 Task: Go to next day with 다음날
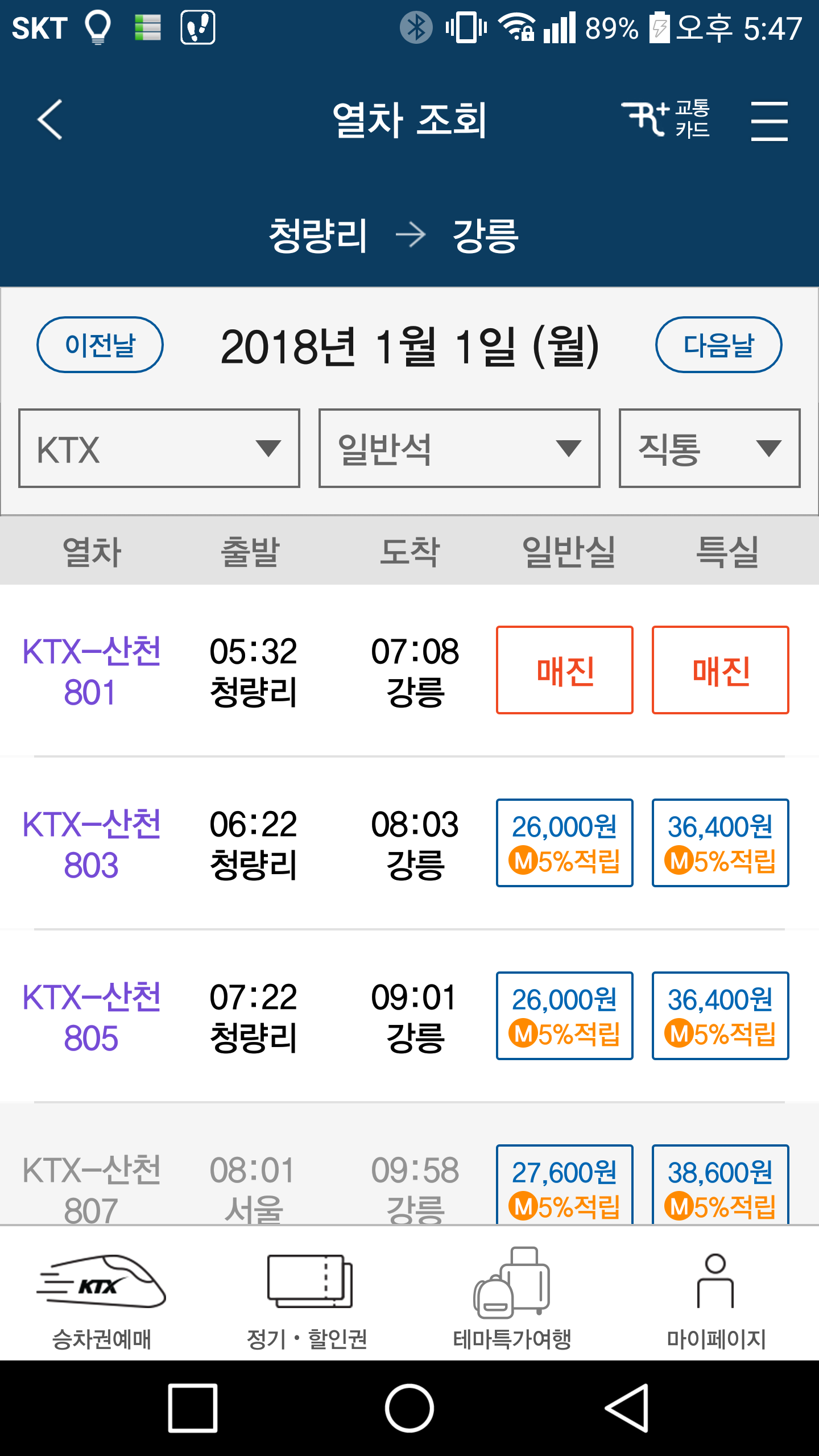pos(719,345)
